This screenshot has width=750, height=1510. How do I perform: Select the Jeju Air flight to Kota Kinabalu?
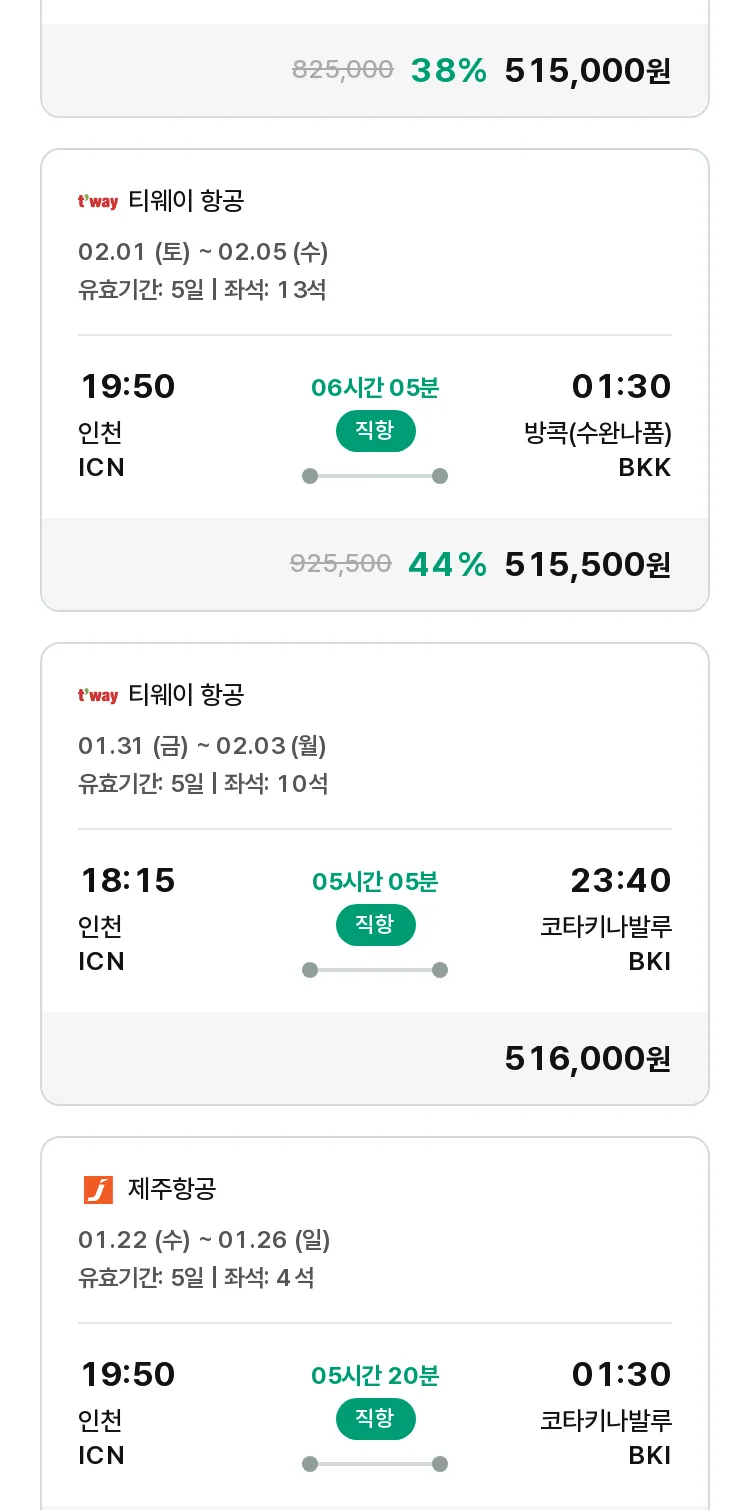pyautogui.click(x=375, y=1323)
